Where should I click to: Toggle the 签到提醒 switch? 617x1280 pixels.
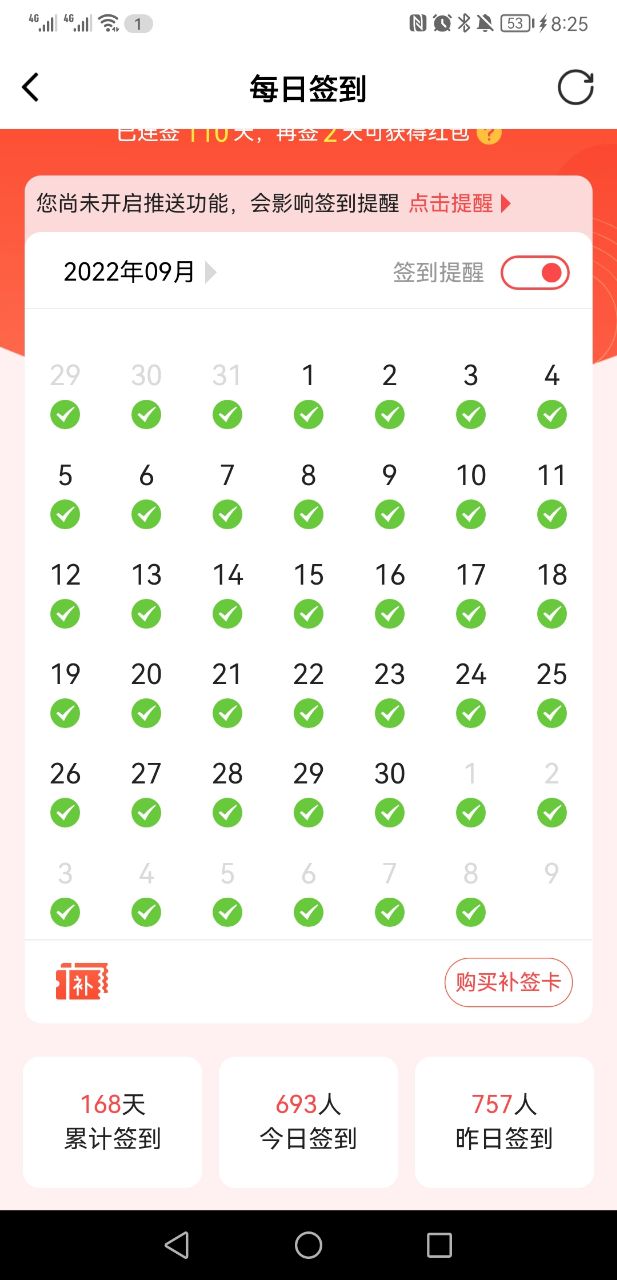coord(535,273)
